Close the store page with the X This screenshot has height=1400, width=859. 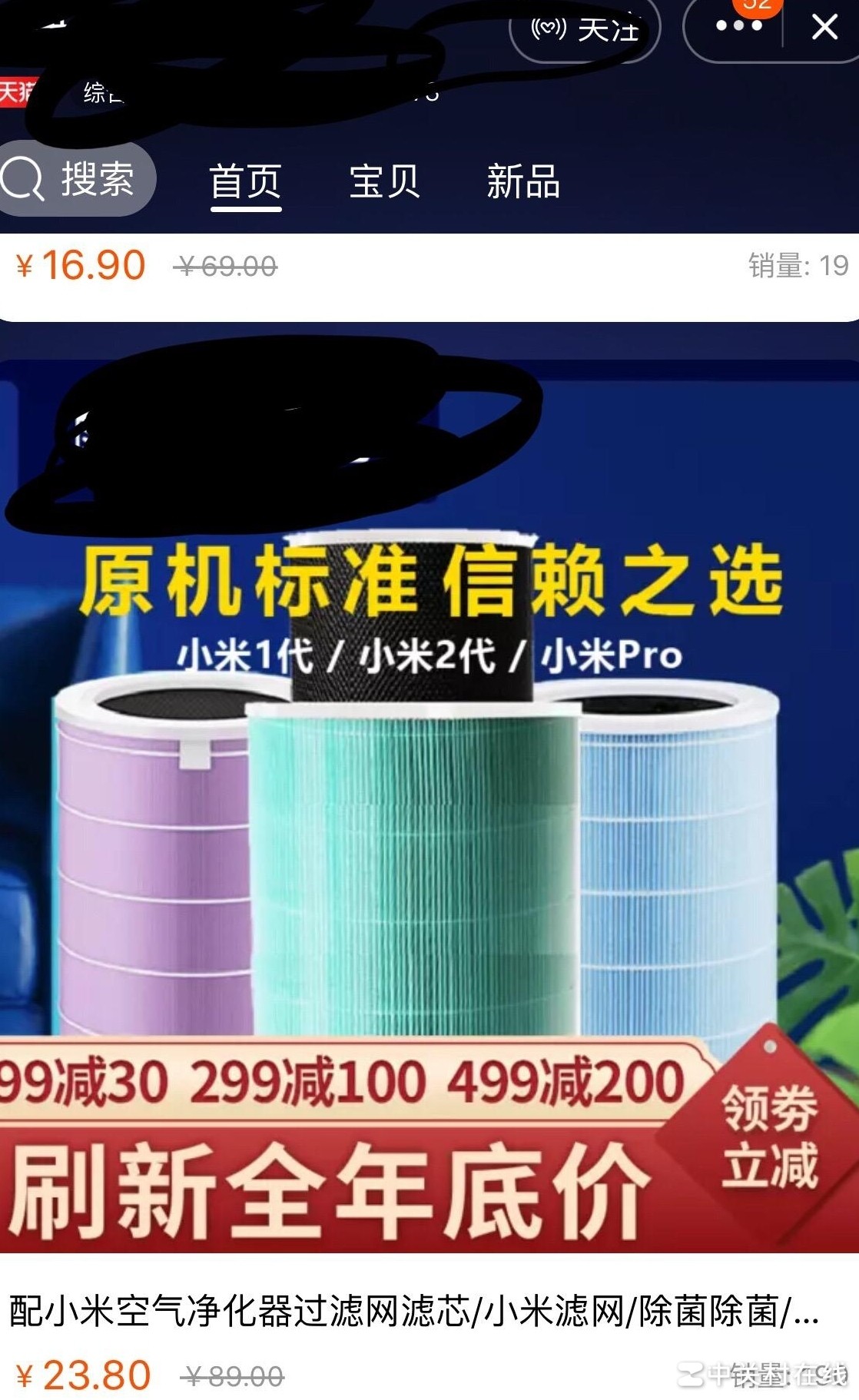point(825,28)
